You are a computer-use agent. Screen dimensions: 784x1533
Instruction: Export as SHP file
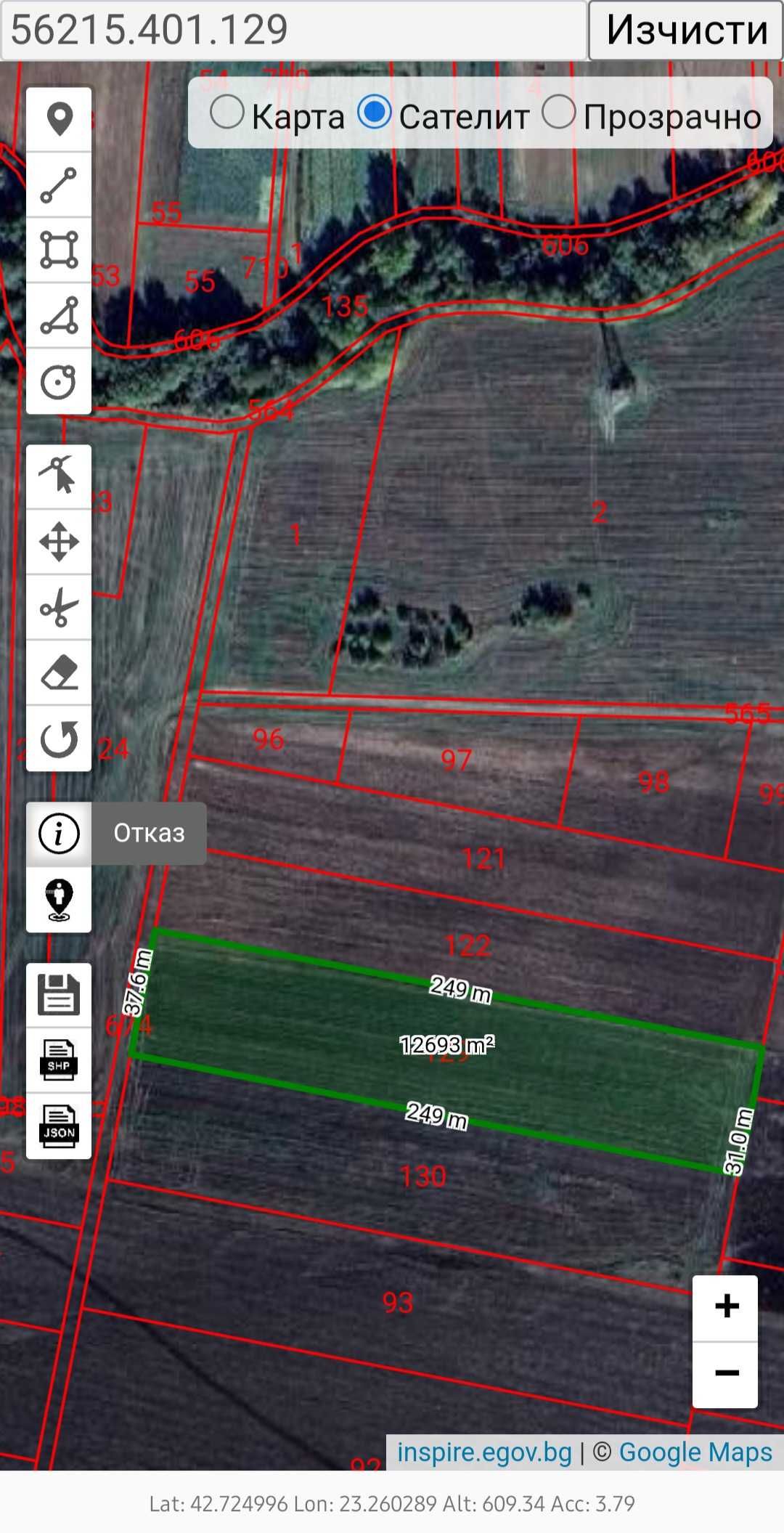[x=59, y=1060]
